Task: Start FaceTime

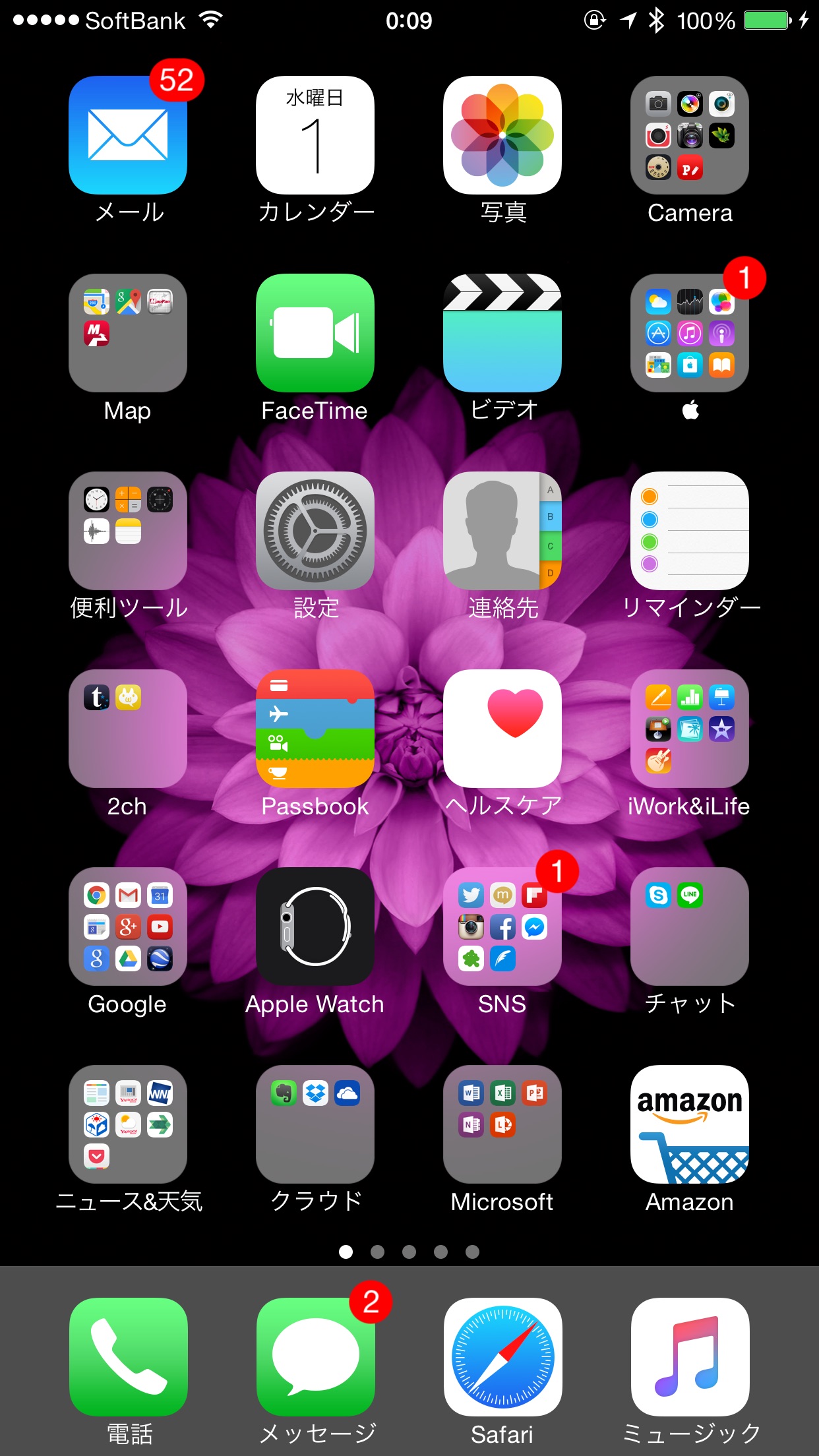Action: 315,333
